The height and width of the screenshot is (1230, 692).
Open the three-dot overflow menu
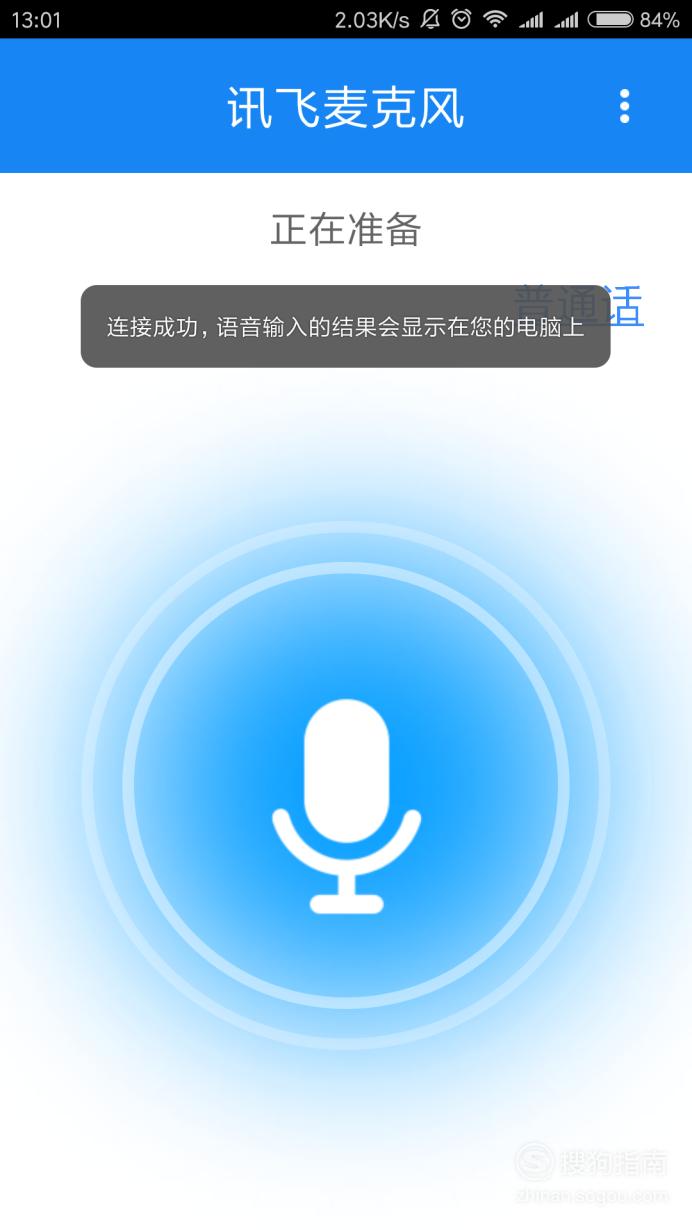[625, 106]
